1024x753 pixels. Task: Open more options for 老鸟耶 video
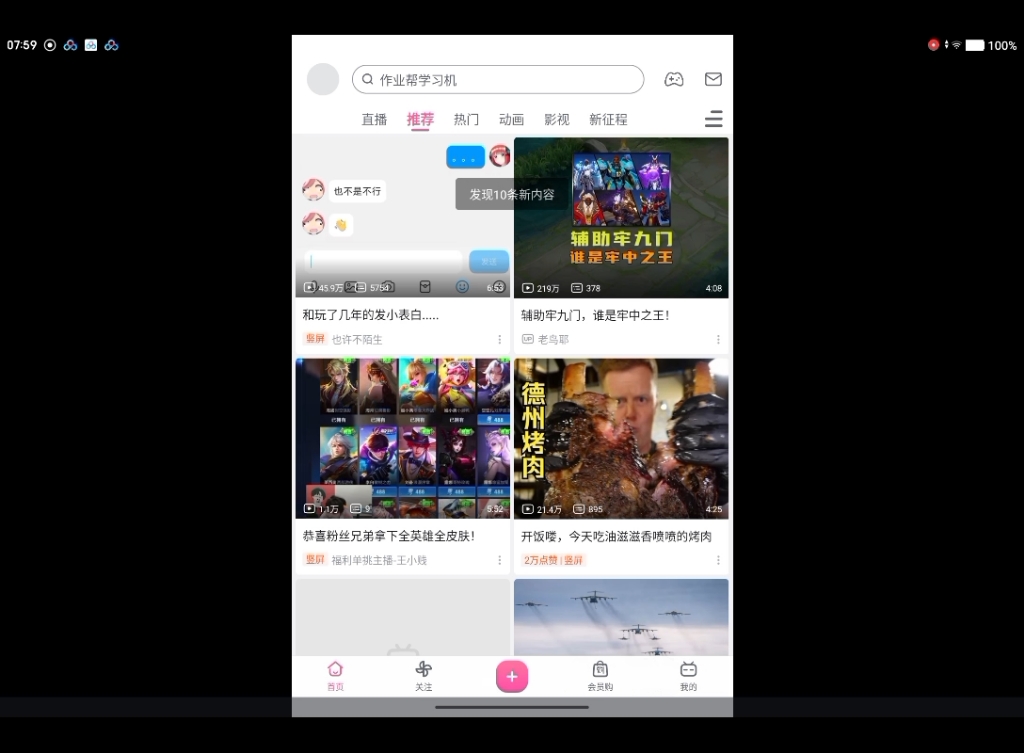718,340
